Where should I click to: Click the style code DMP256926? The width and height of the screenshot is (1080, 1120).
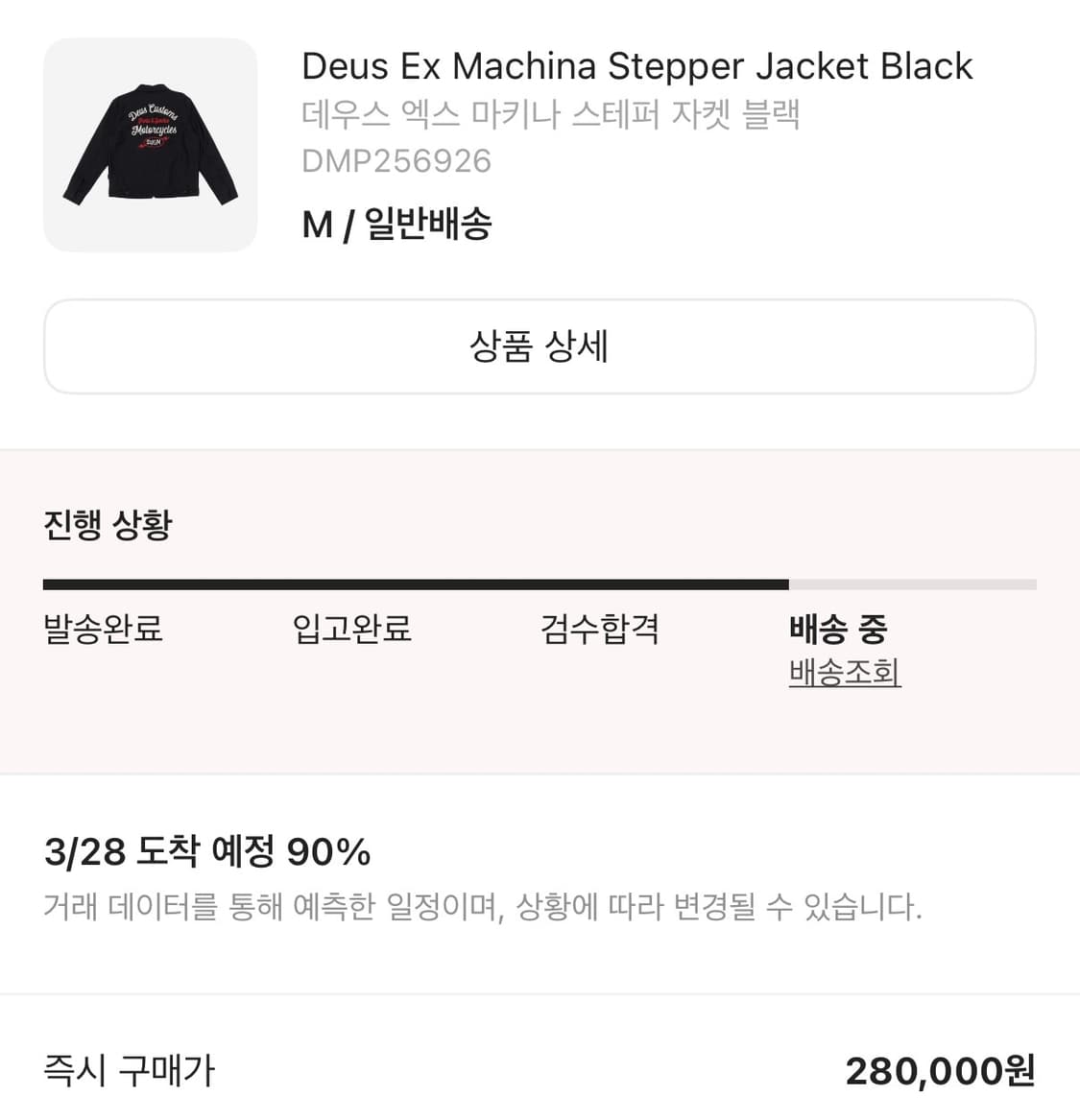[x=396, y=161]
